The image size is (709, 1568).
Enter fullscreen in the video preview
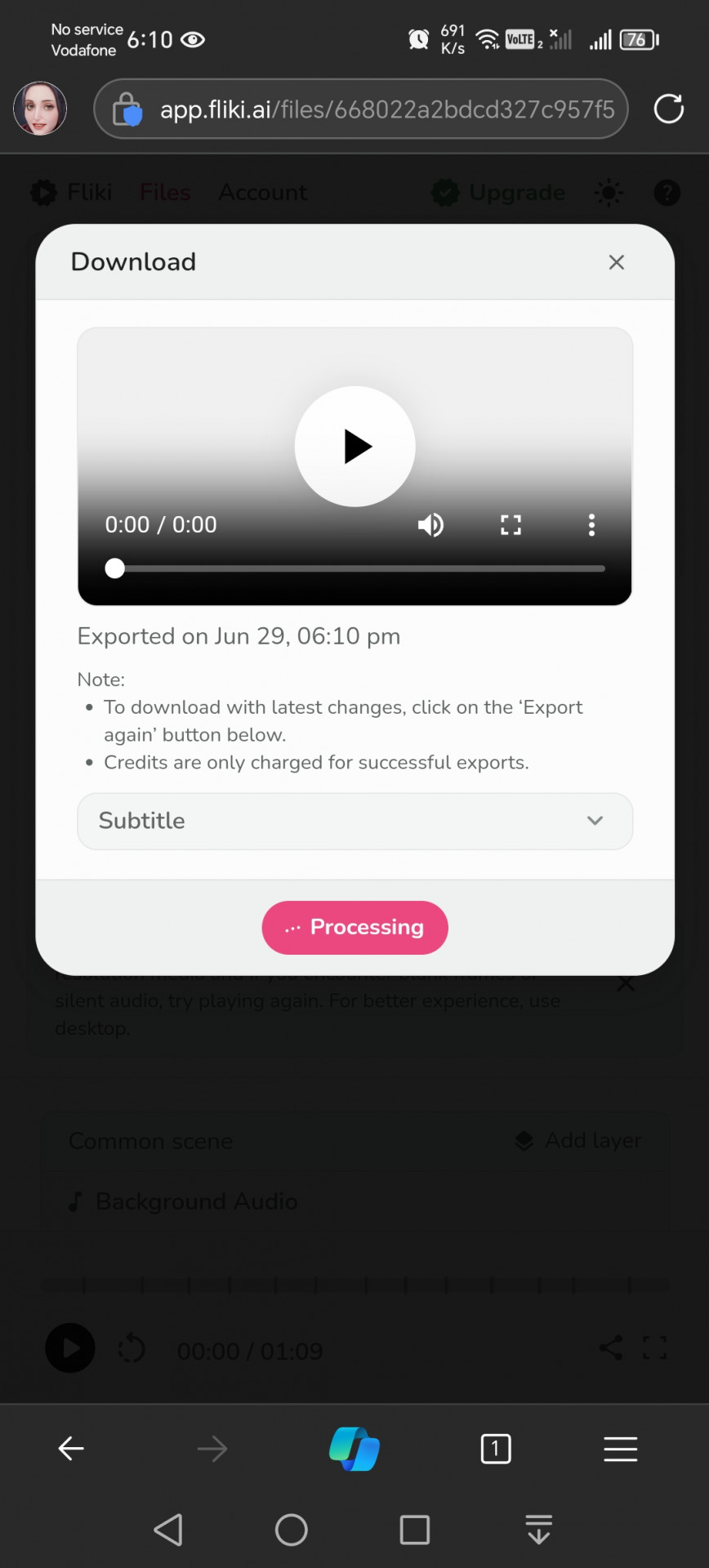tap(511, 525)
